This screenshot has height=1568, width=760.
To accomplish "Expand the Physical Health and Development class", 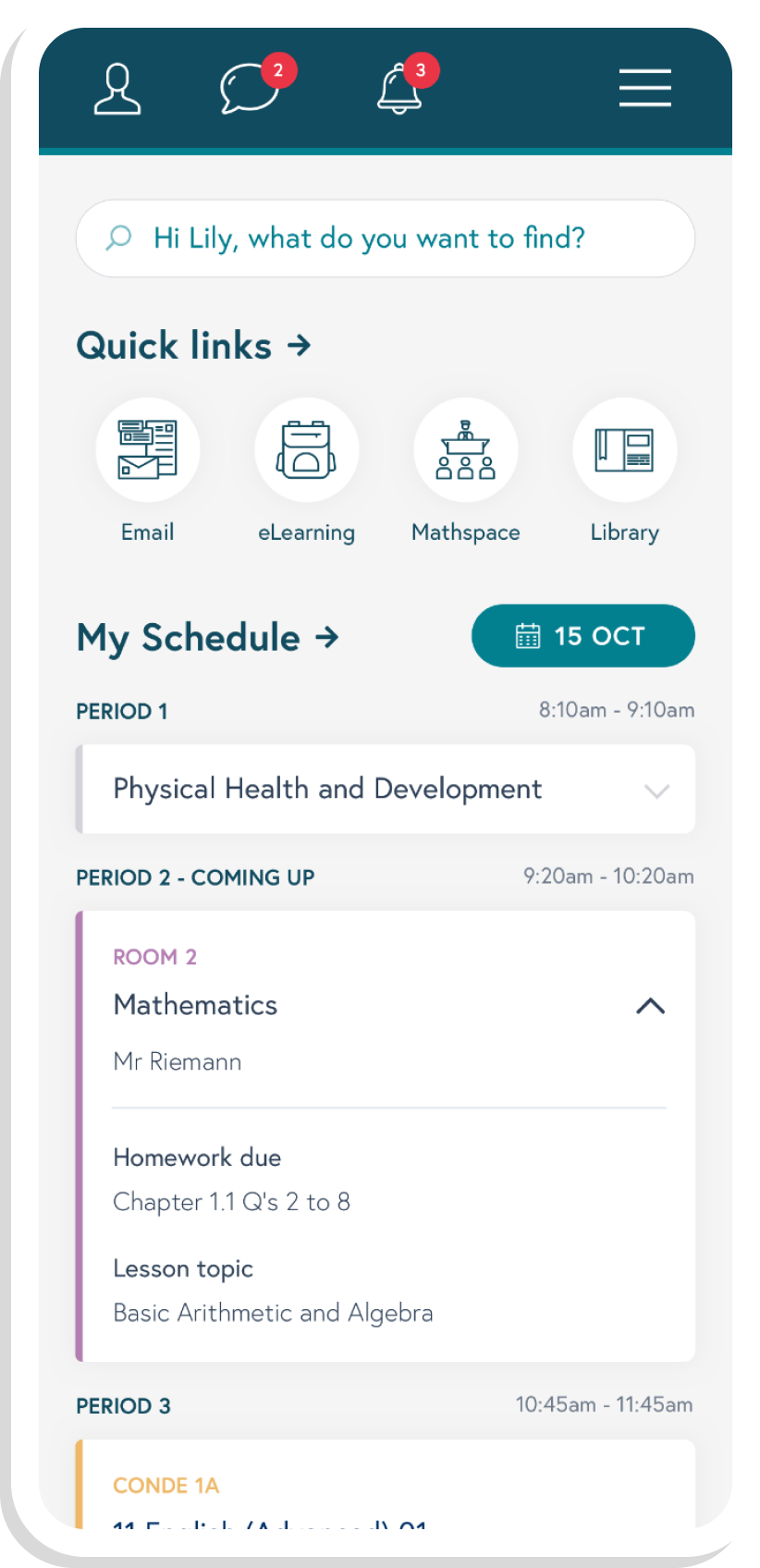I will click(x=656, y=790).
